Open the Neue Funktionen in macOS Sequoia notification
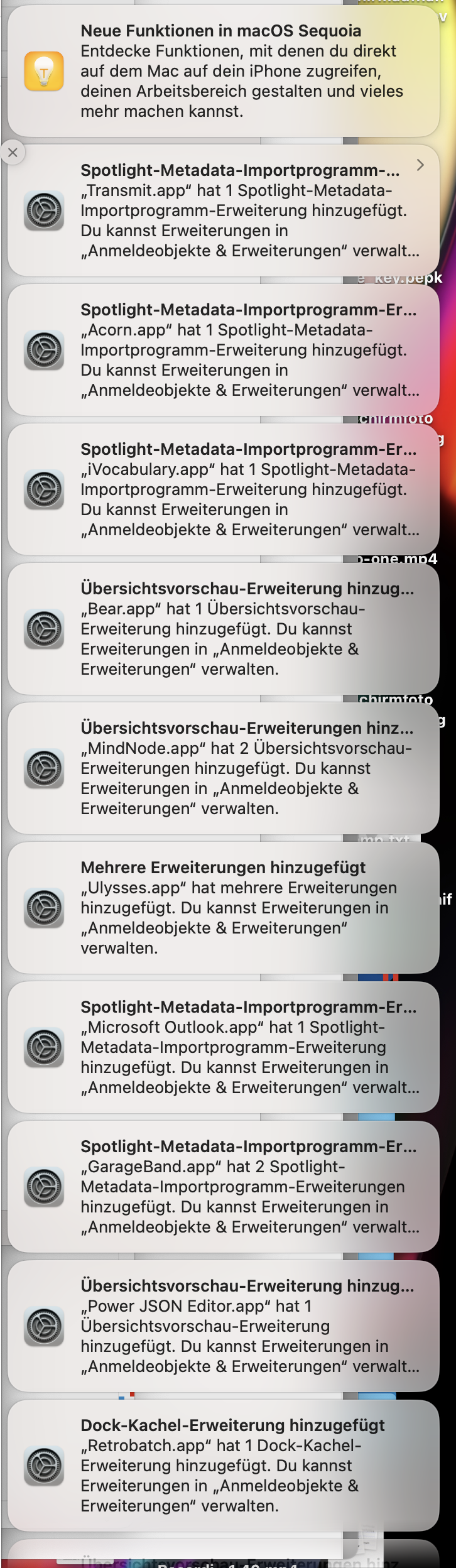The image size is (456, 1568). 223,71
